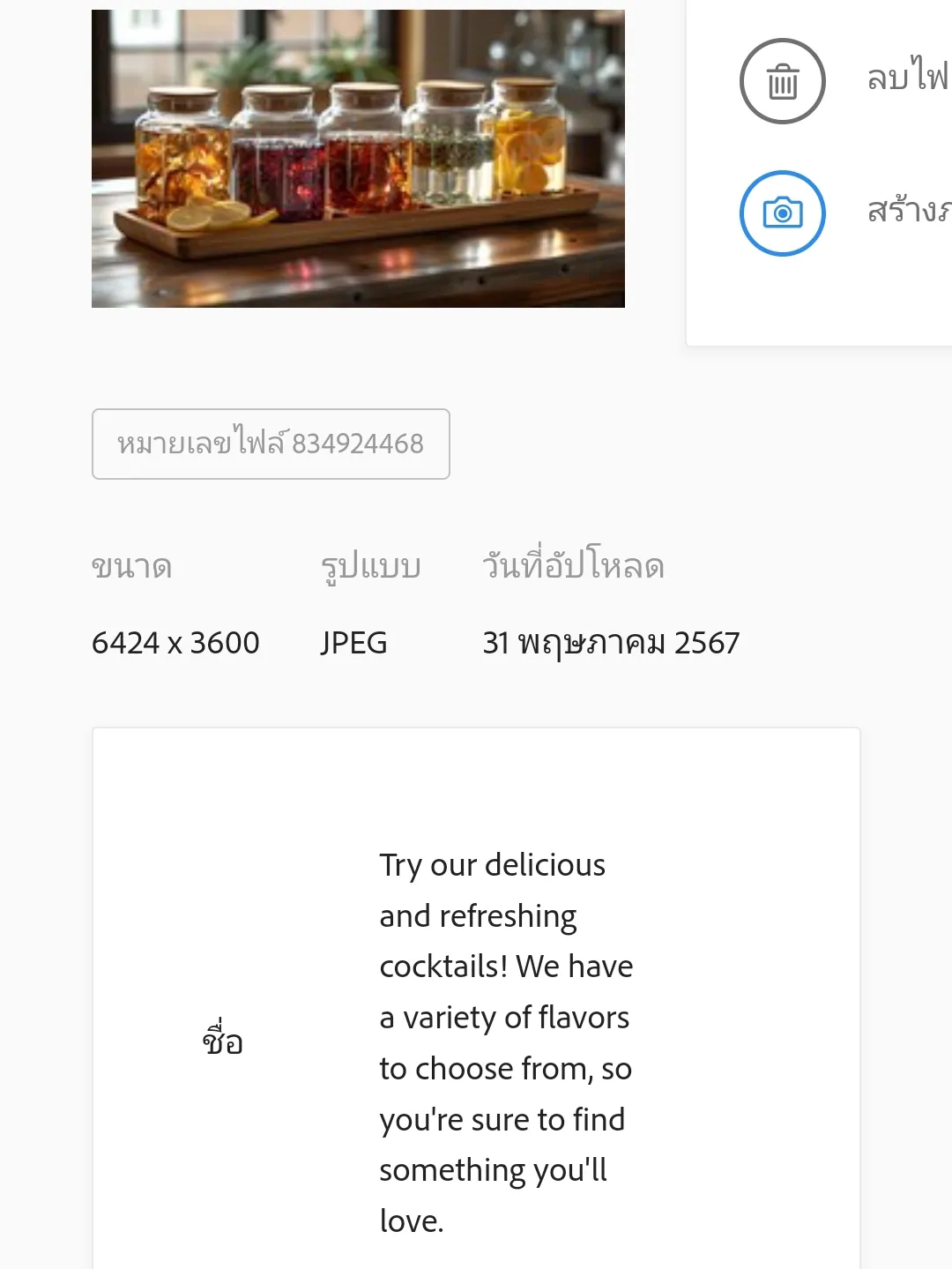
Task: Click the trash icon to delete this file
Action: coord(781,80)
